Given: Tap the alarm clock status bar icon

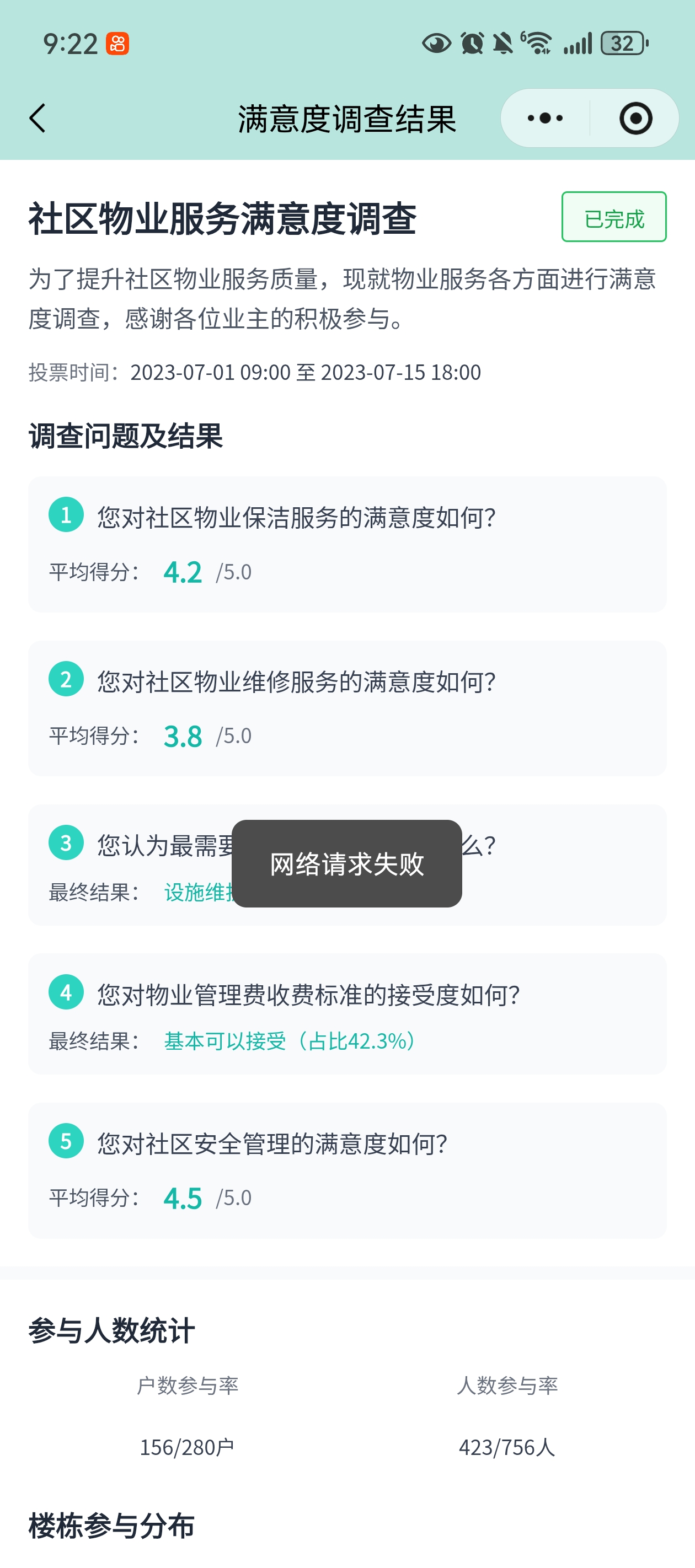Looking at the screenshot, I should 471,43.
